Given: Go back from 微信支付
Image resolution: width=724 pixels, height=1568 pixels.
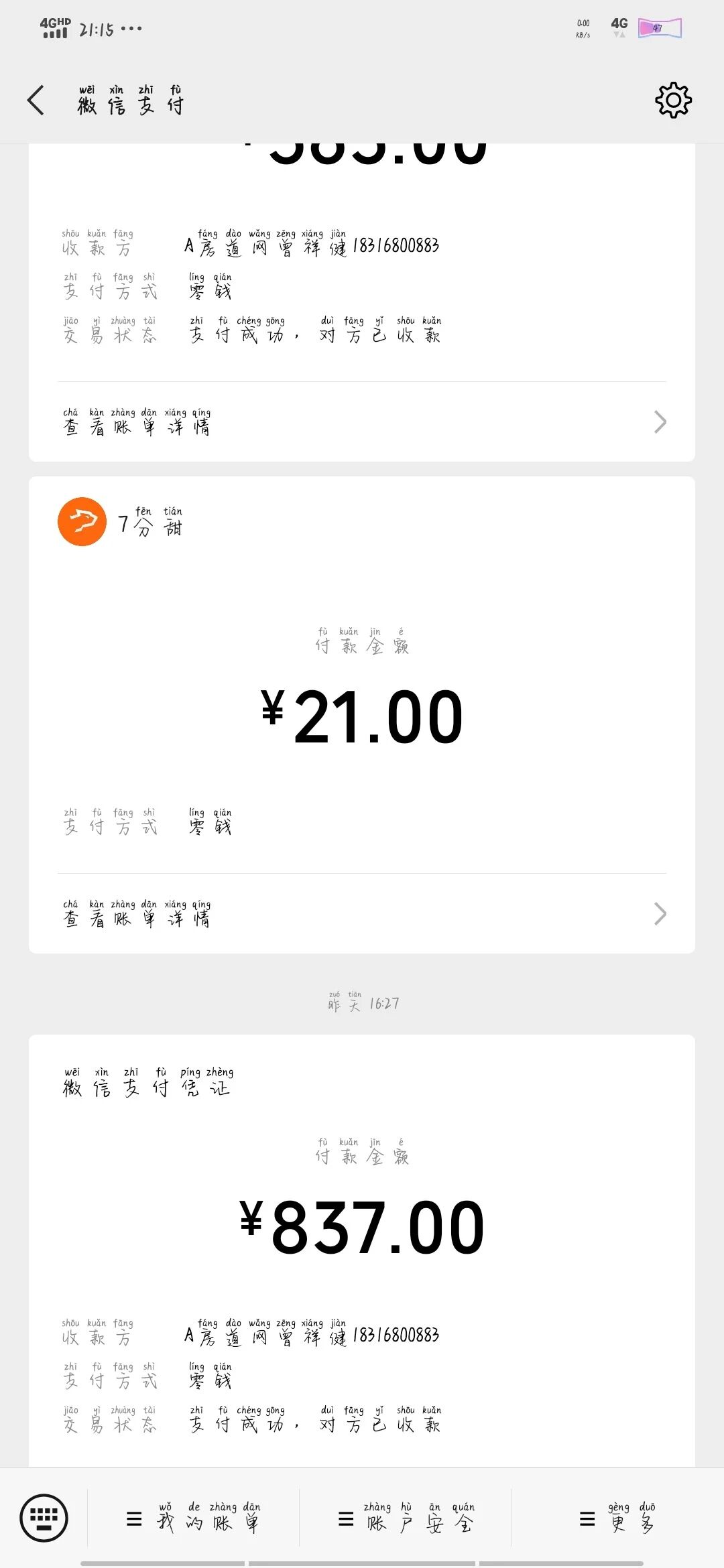Looking at the screenshot, I should [36, 101].
